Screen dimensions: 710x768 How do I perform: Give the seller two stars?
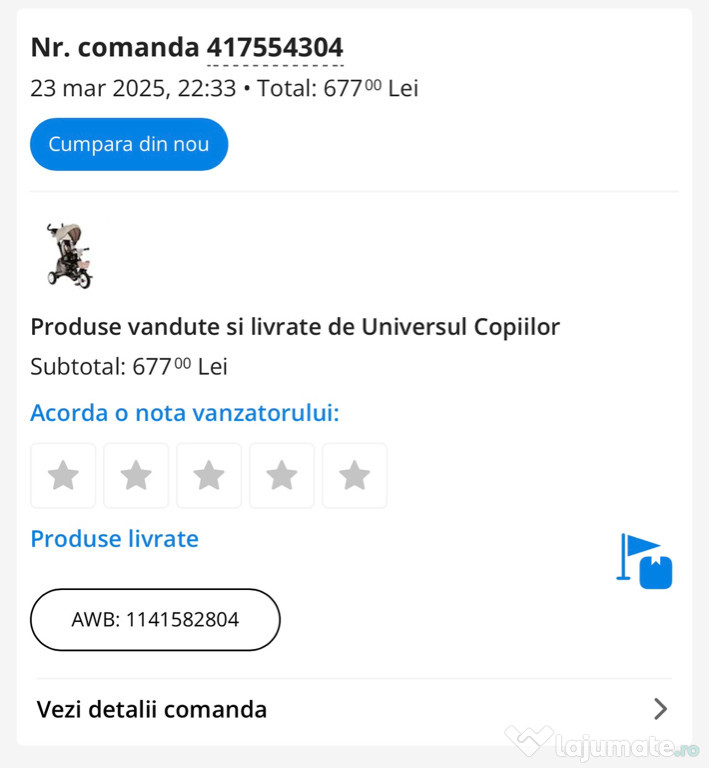pyautogui.click(x=136, y=476)
